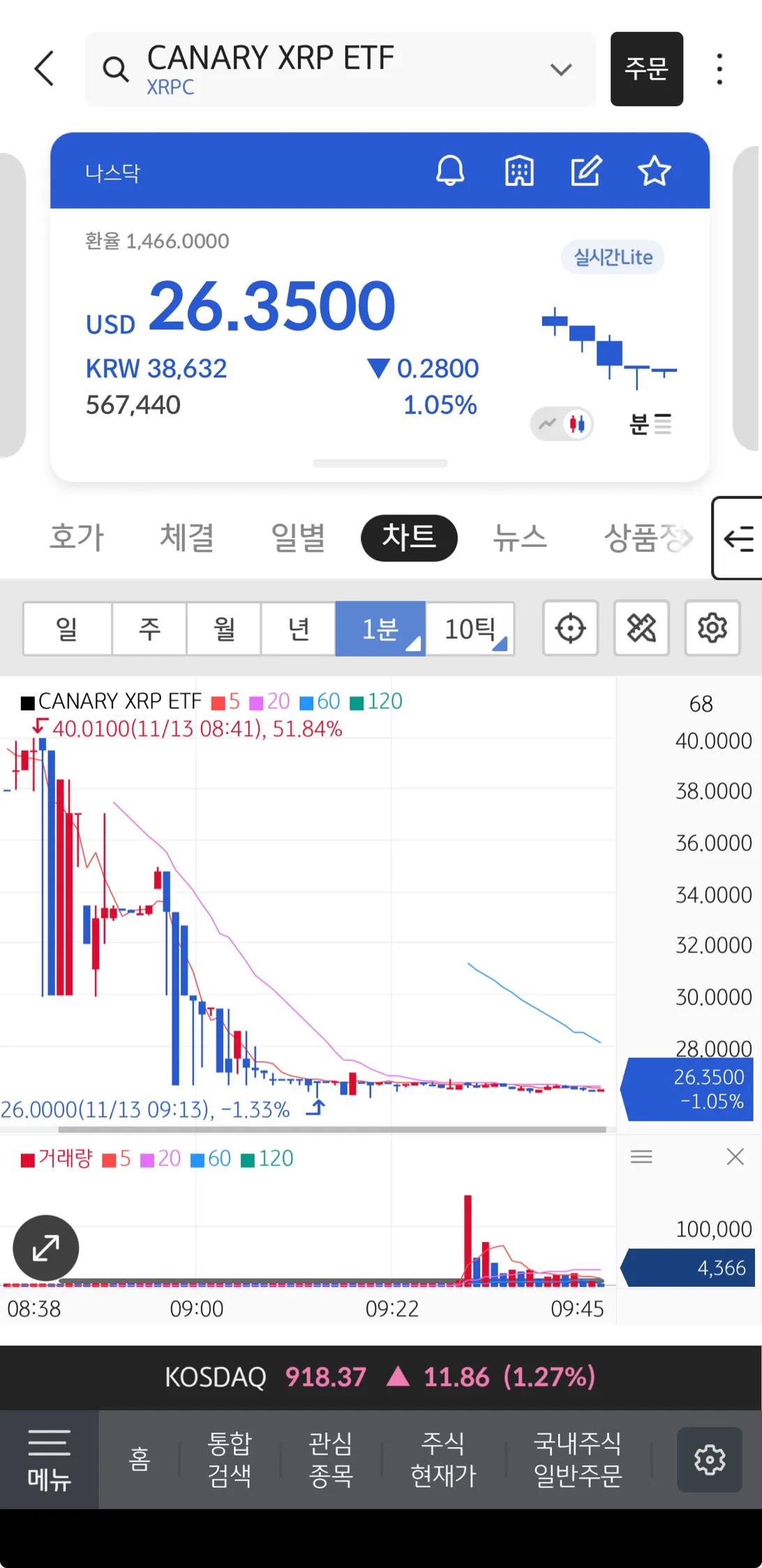Open chart settings gear
Image resolution: width=762 pixels, height=1568 pixels.
point(712,628)
